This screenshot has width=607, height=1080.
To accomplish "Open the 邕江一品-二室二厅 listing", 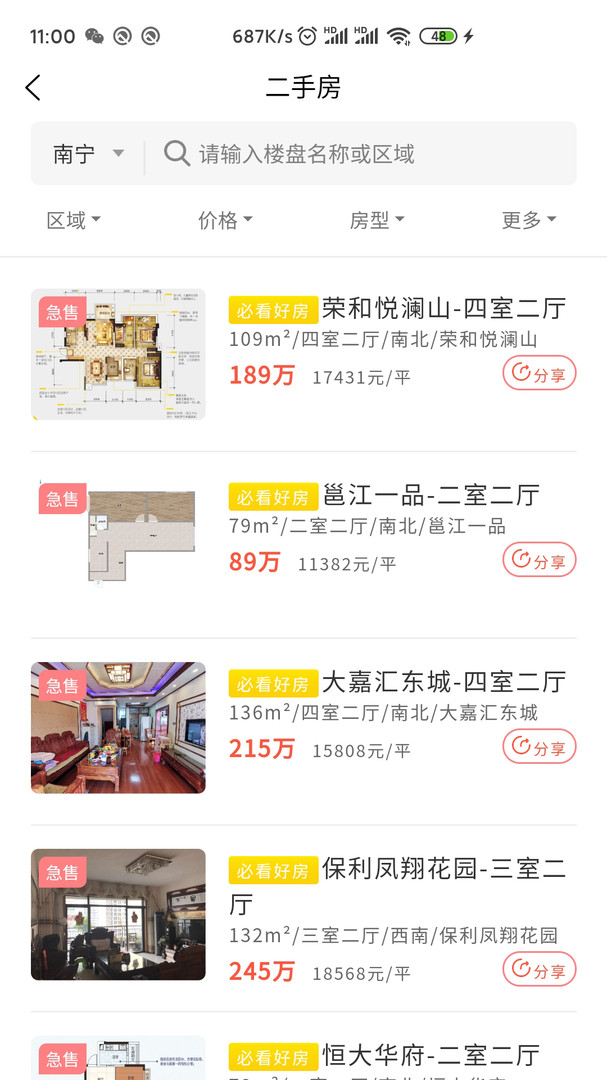I will (x=430, y=496).
